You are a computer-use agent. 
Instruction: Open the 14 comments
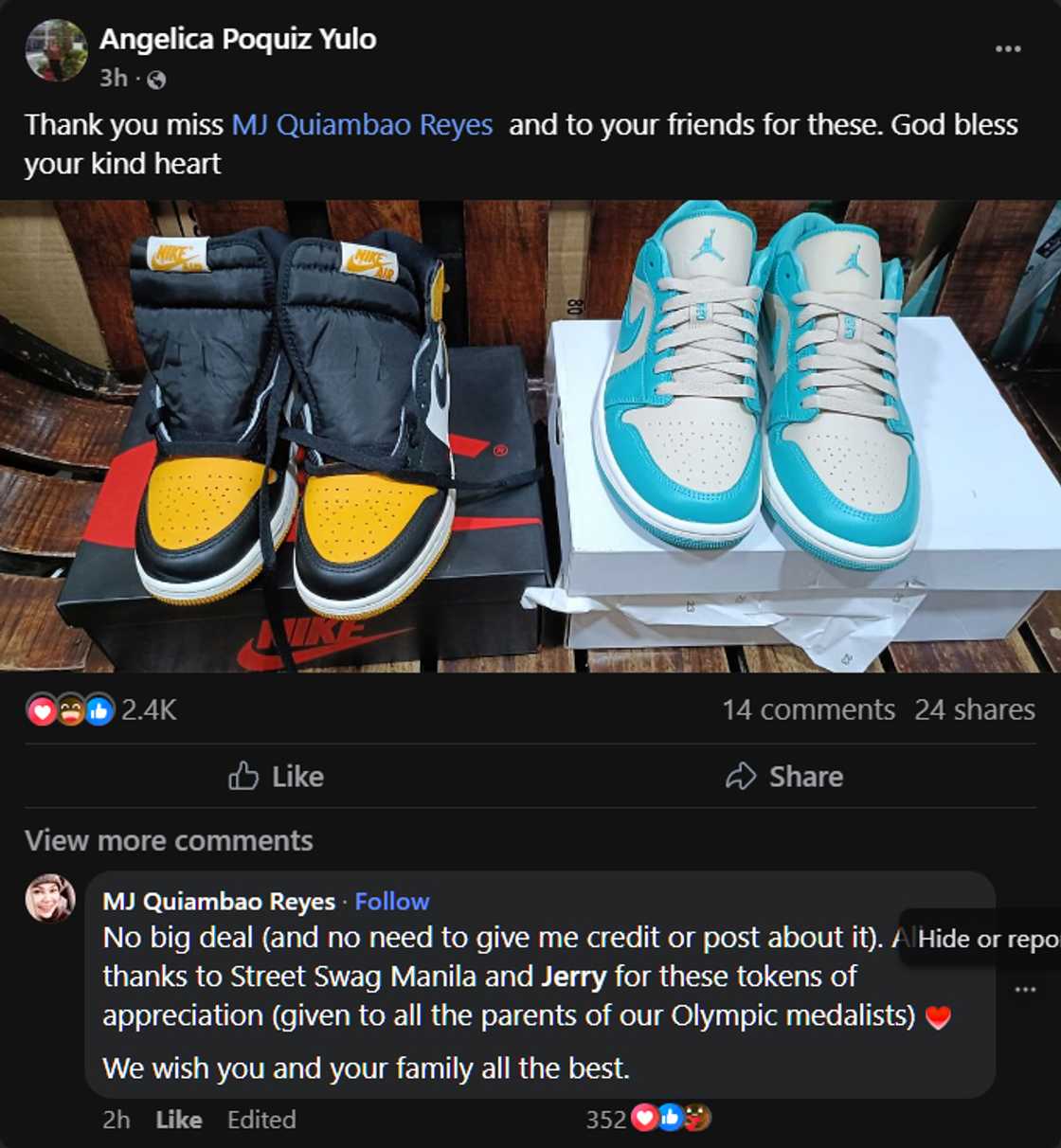[x=808, y=709]
